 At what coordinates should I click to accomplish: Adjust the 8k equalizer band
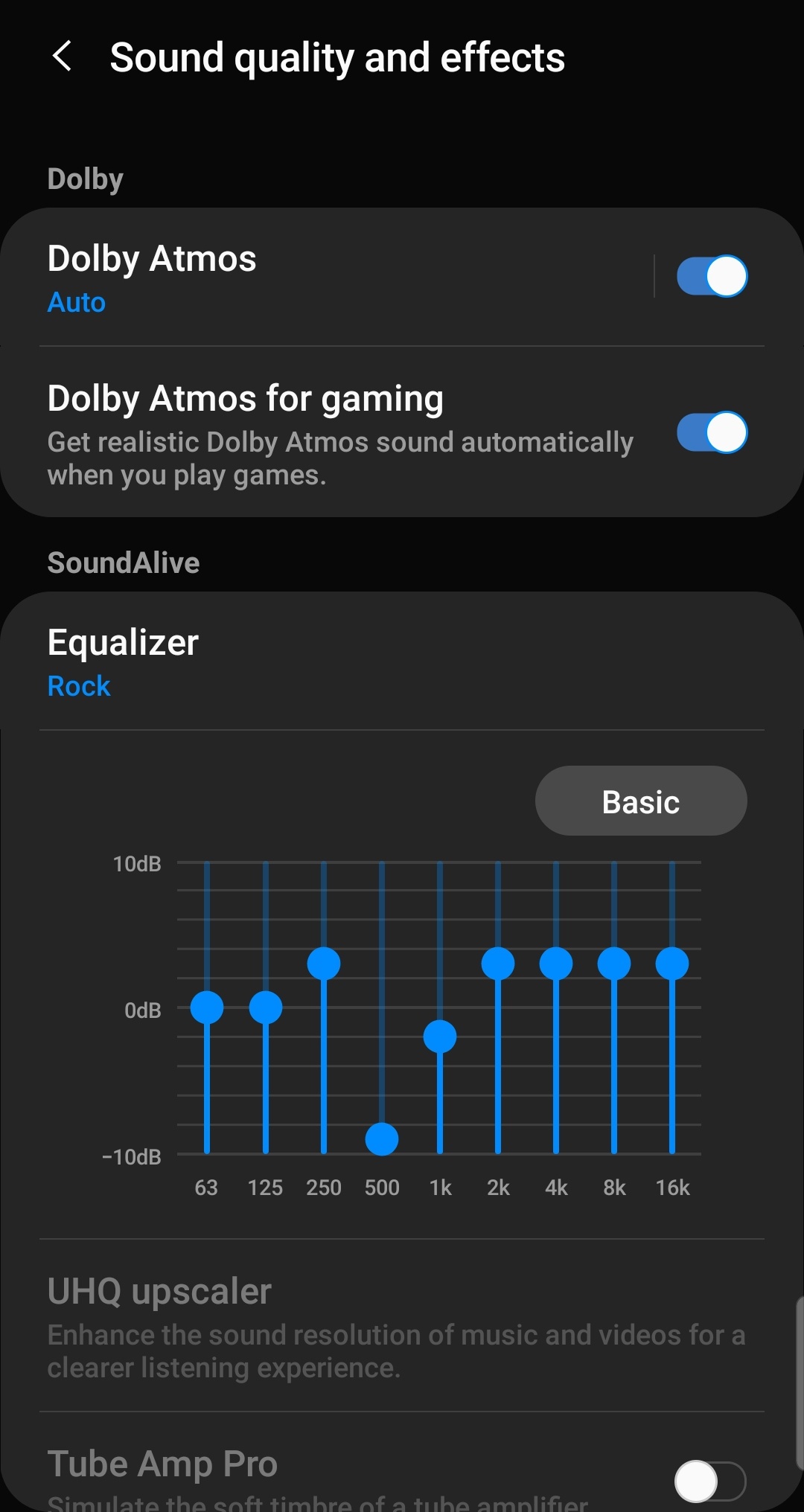(614, 963)
